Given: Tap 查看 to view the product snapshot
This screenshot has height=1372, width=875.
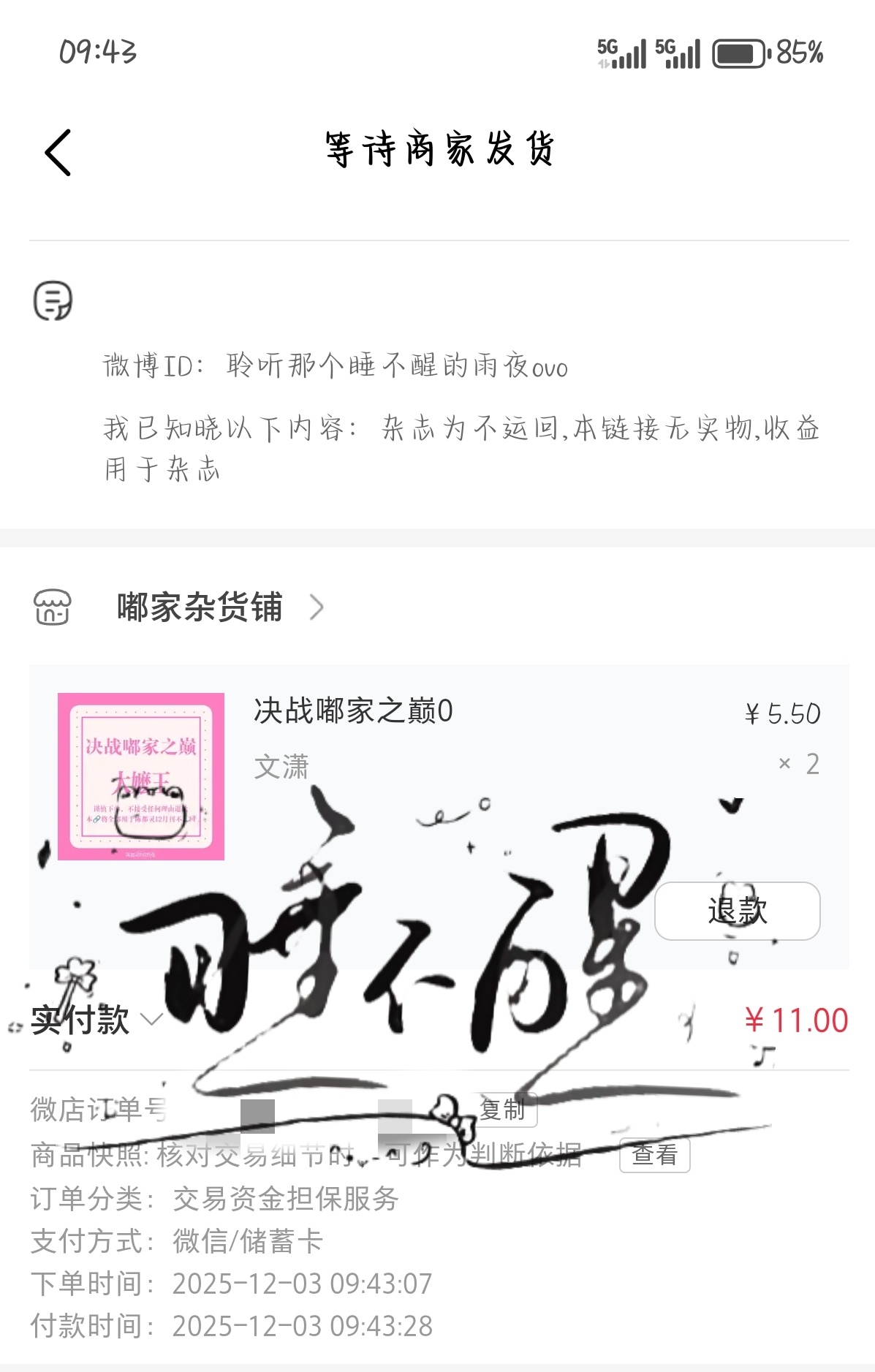Looking at the screenshot, I should [x=654, y=1156].
